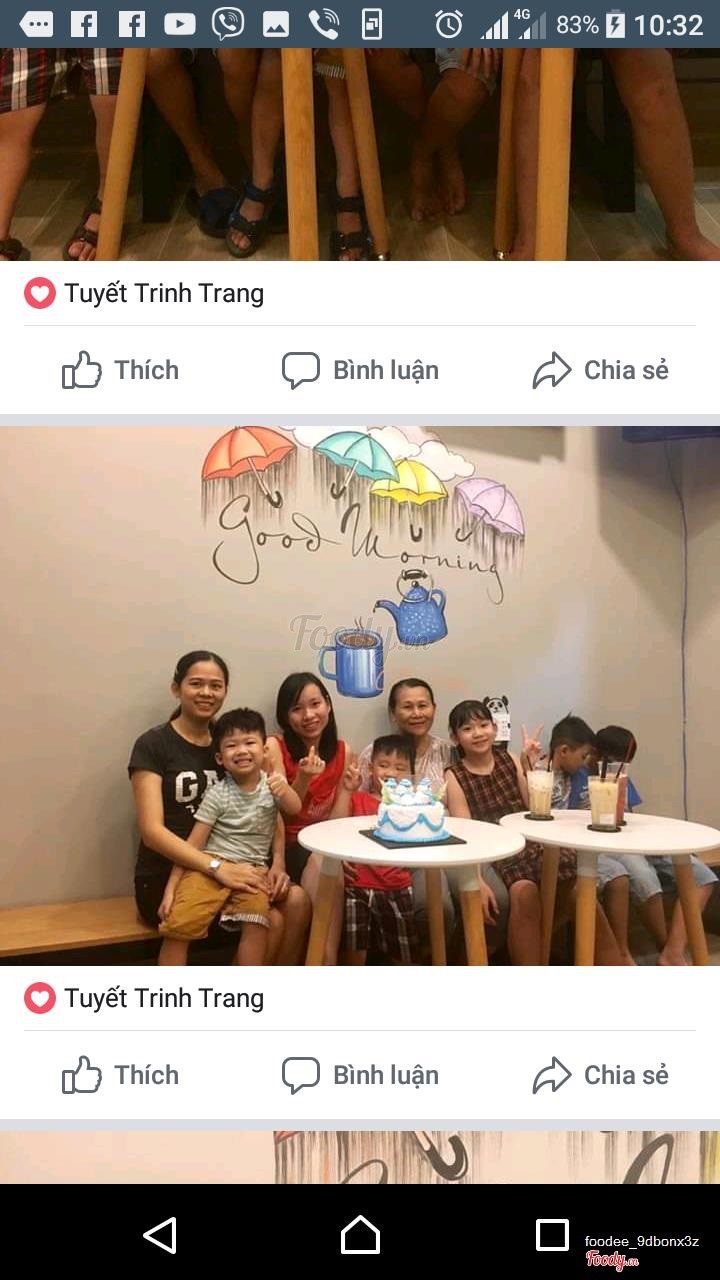
Task: View reactions under the birthday cake photo
Action: [x=144, y=998]
